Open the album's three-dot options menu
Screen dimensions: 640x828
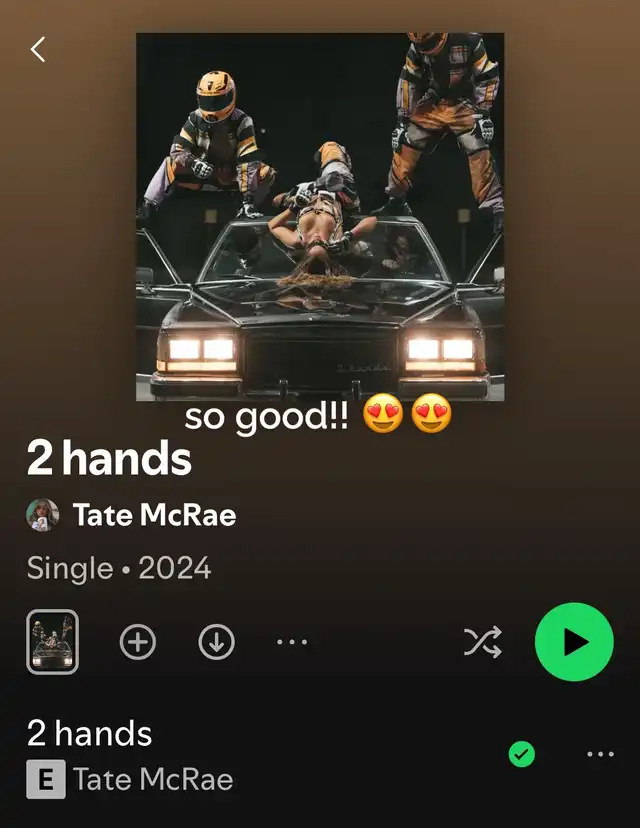292,642
